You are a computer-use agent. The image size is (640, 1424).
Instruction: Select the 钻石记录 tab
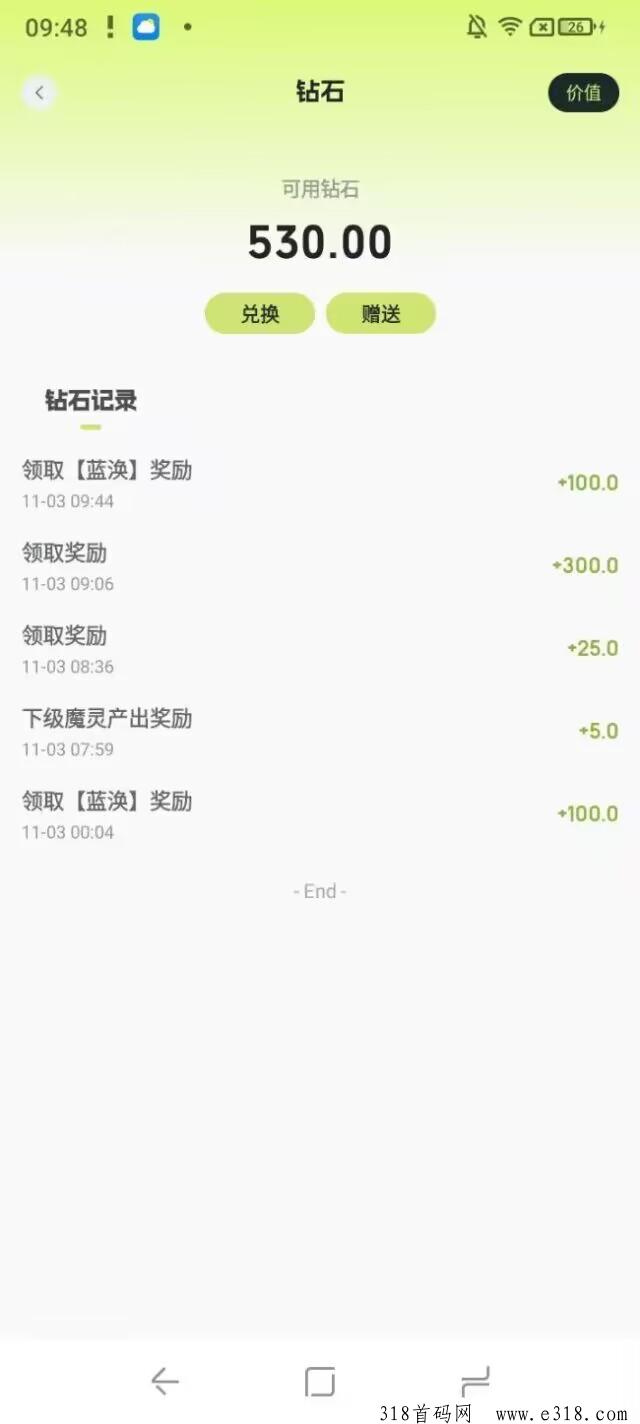(x=91, y=402)
